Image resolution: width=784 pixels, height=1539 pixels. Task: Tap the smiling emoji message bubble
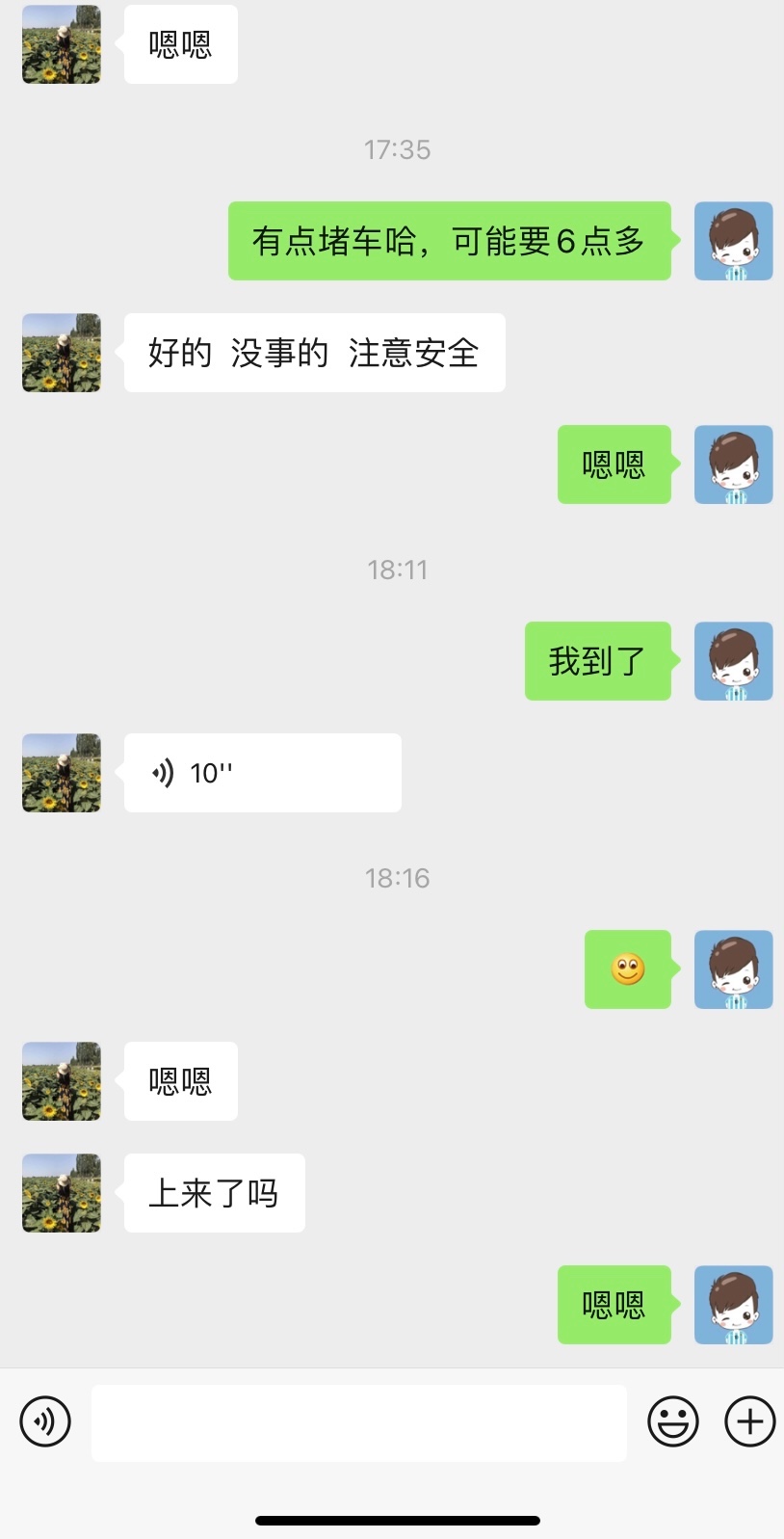pos(628,970)
